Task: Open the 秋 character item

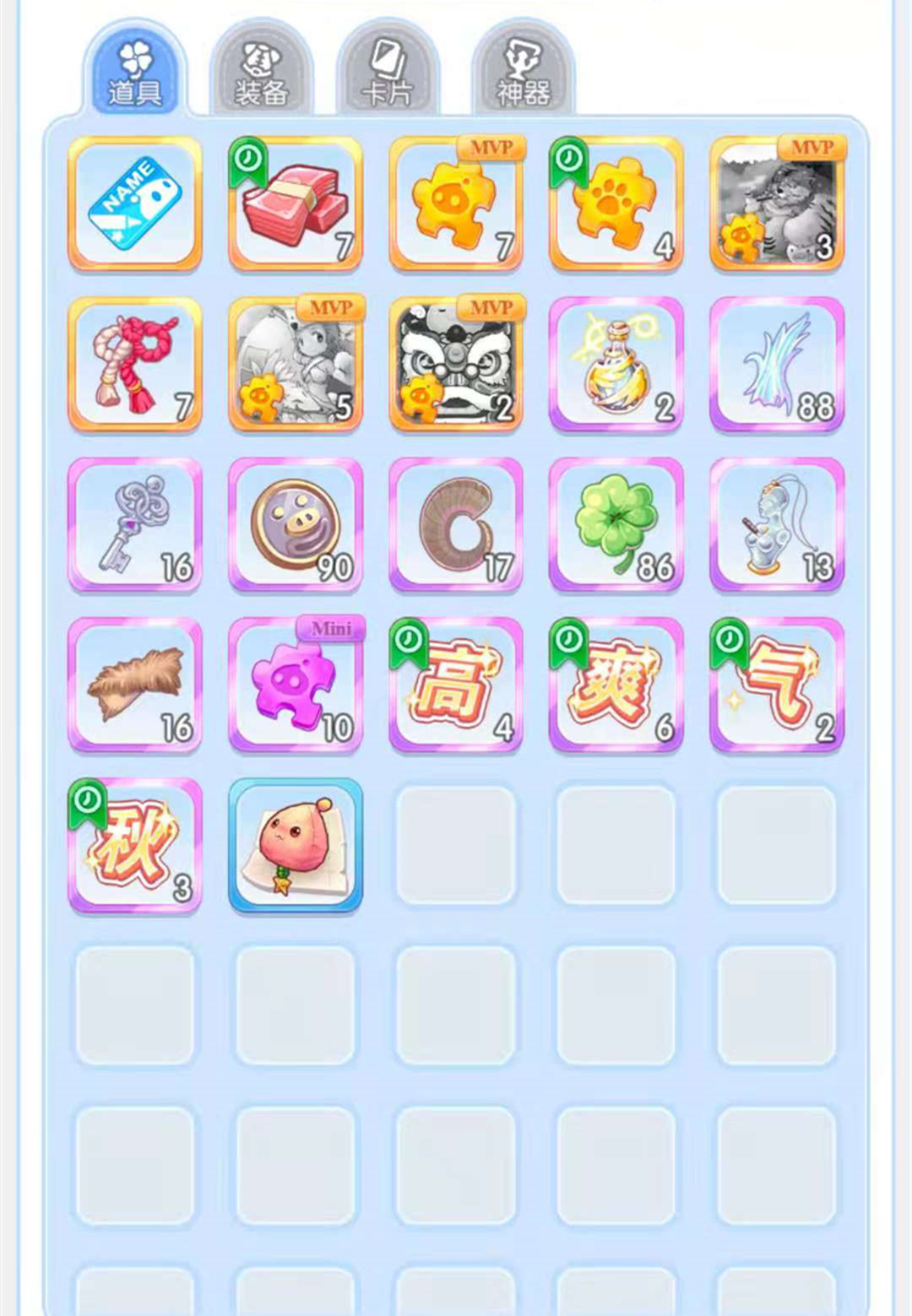Action: coord(135,846)
